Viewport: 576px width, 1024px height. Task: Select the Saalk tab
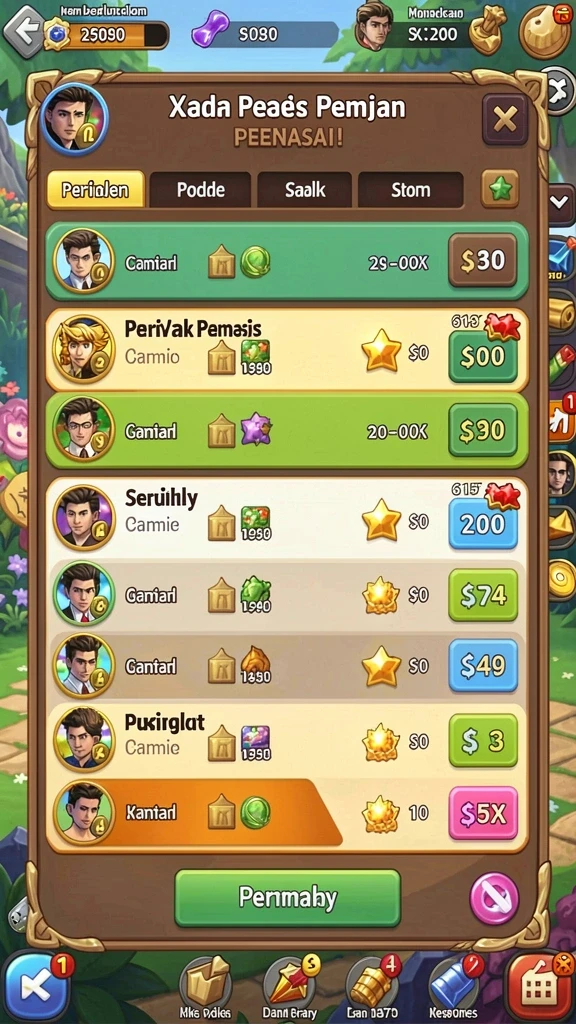pyautogui.click(x=305, y=190)
